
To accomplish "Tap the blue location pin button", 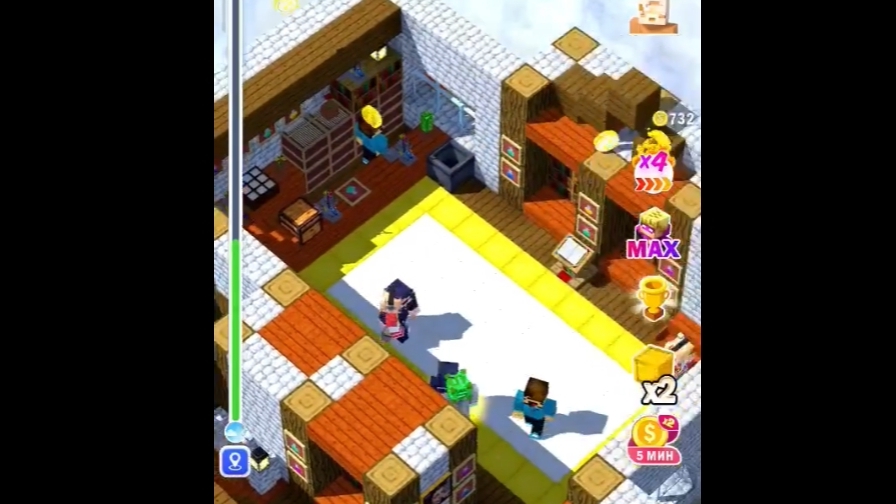I will [x=233, y=461].
